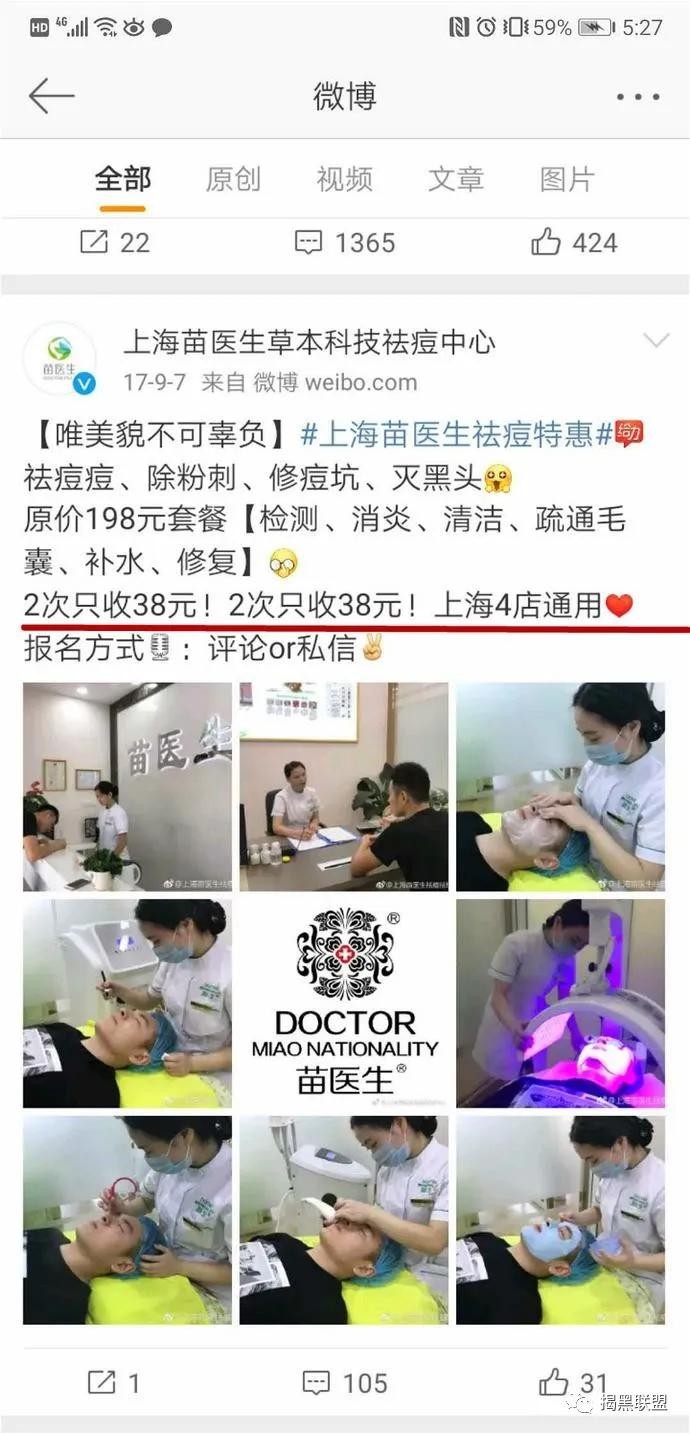Open the purple light therapy photo

click(560, 1002)
